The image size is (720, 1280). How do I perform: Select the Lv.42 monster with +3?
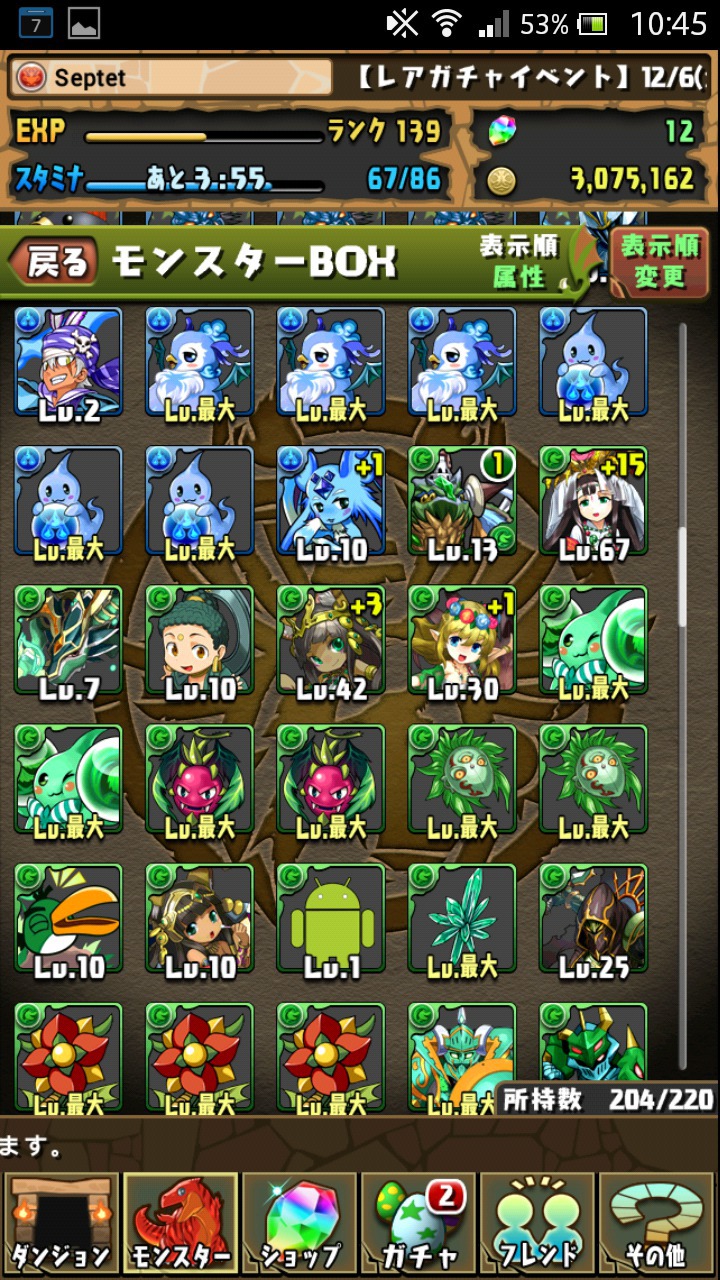click(331, 640)
